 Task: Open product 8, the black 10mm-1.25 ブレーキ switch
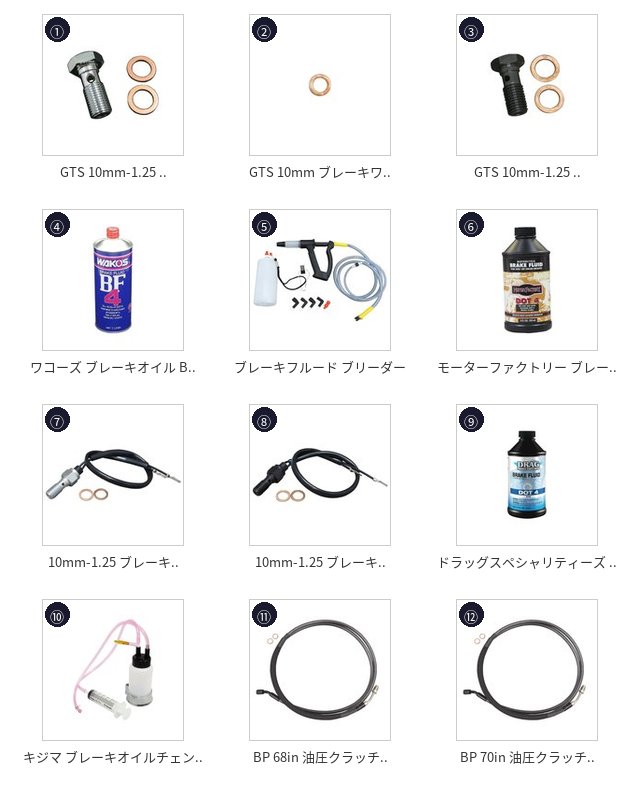320,475
